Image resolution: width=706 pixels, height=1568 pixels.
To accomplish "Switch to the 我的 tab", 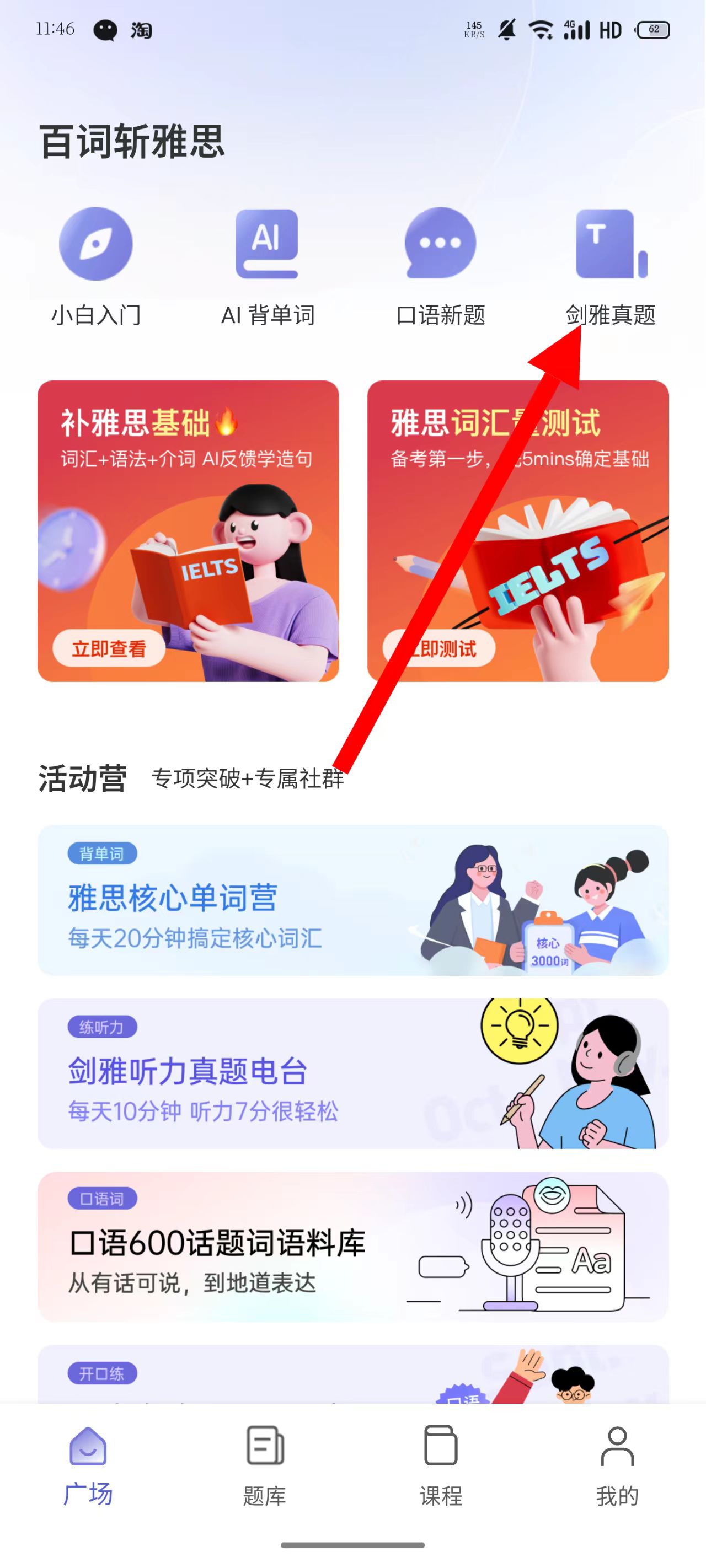I will 617,1466.
